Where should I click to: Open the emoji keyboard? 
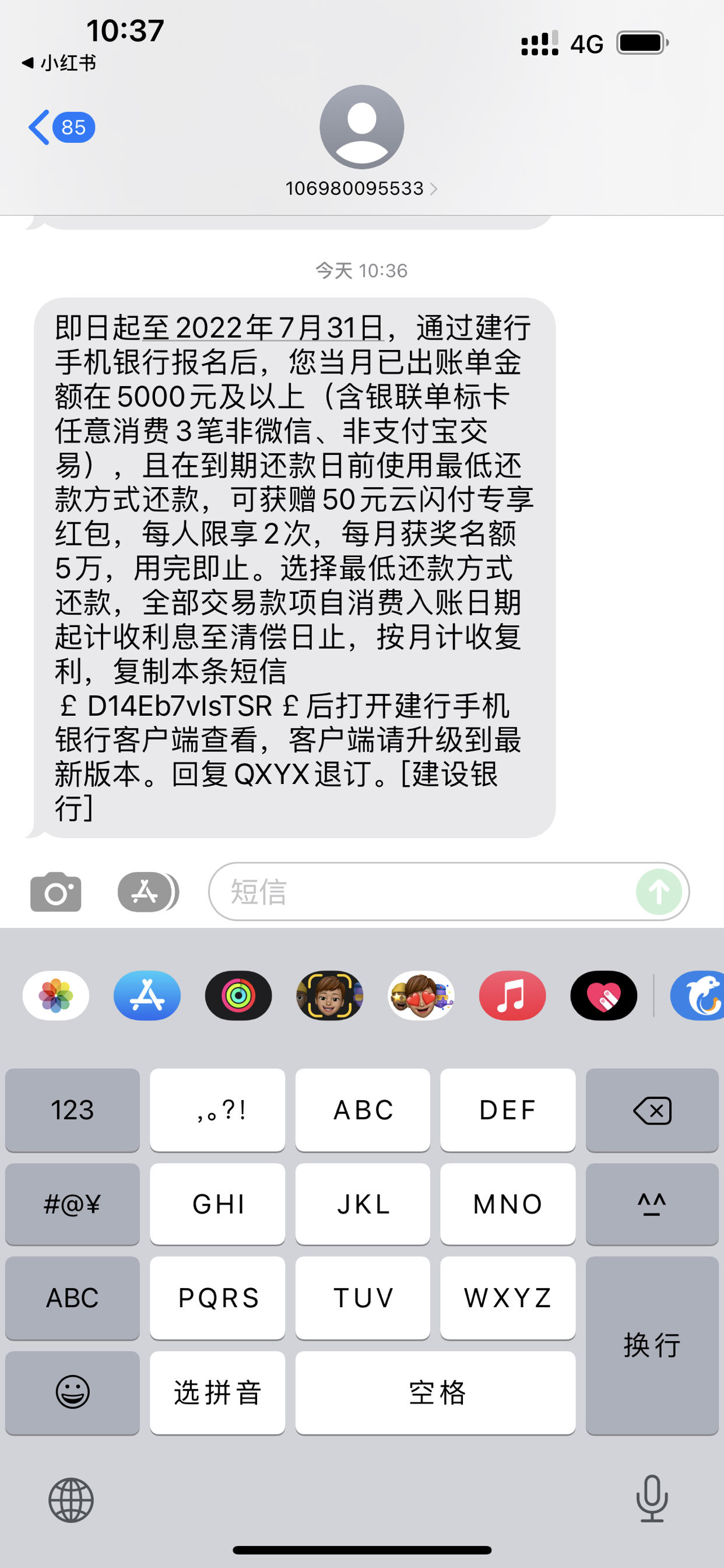[x=72, y=1392]
